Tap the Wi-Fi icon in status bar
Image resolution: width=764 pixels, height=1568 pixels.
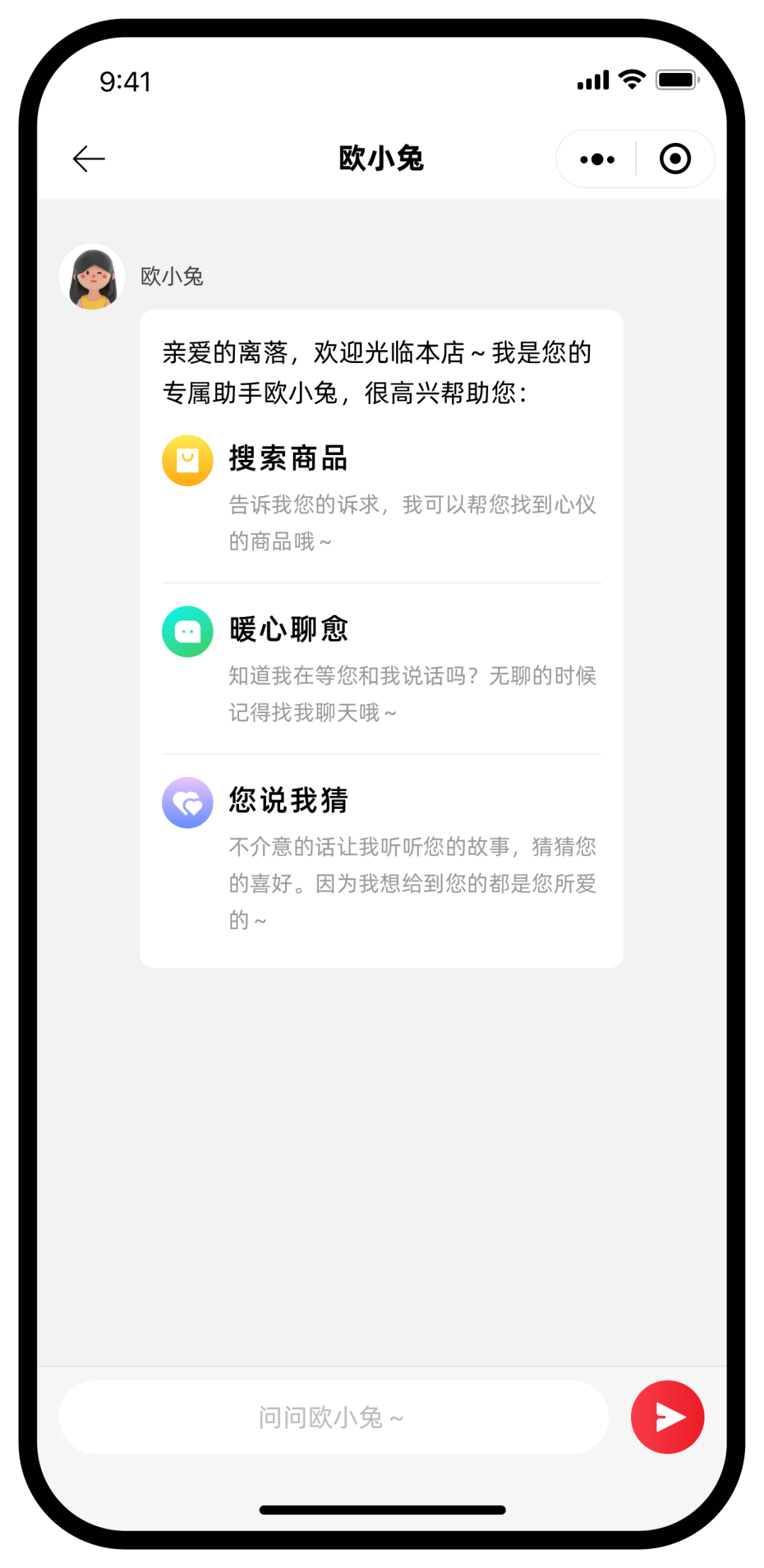tap(632, 79)
